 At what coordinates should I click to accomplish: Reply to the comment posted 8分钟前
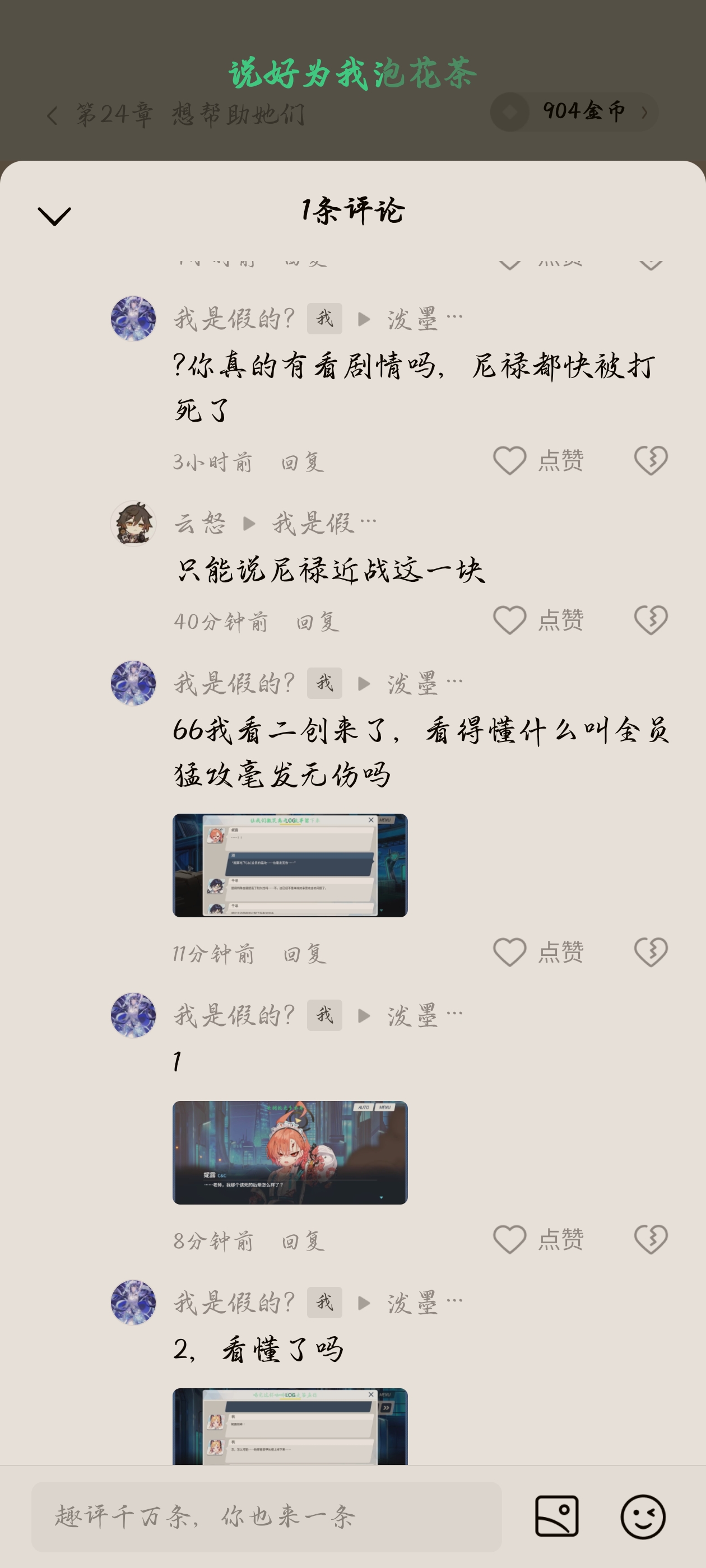(x=303, y=1241)
